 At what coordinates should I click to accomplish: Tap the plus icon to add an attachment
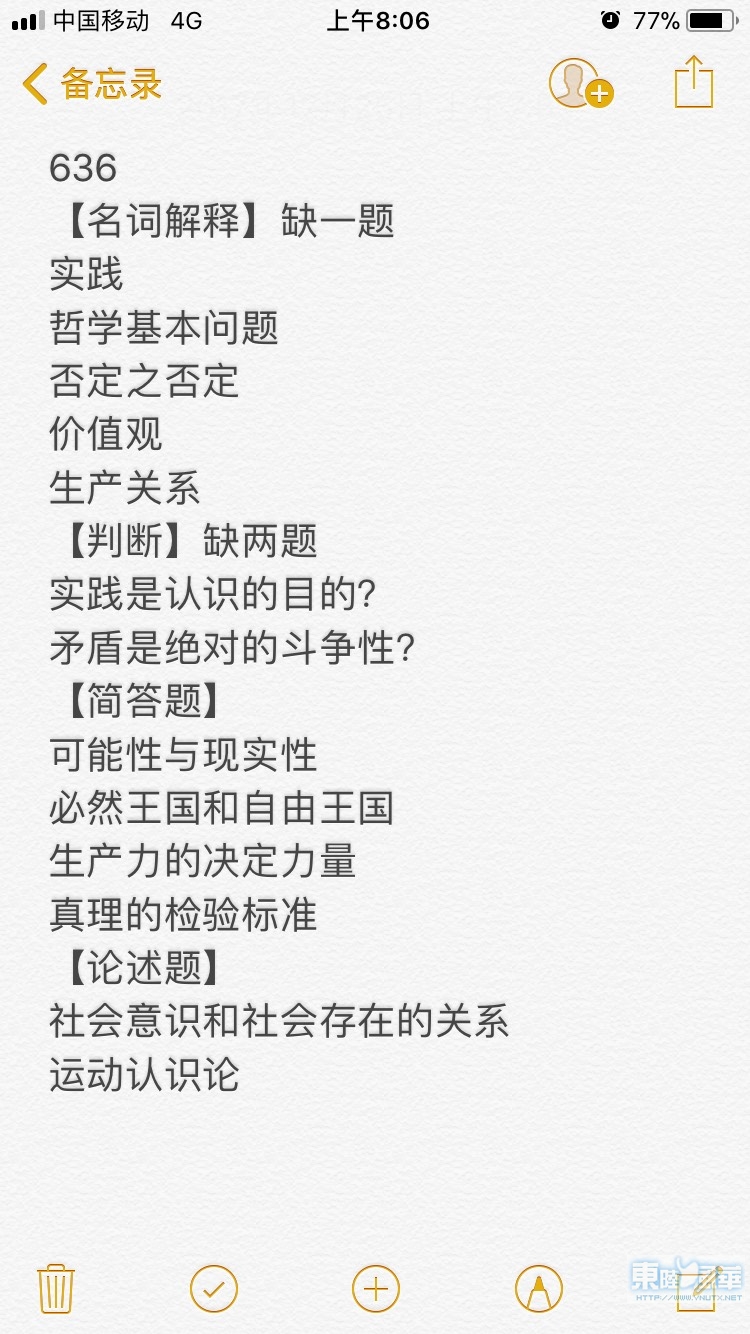tap(376, 1288)
